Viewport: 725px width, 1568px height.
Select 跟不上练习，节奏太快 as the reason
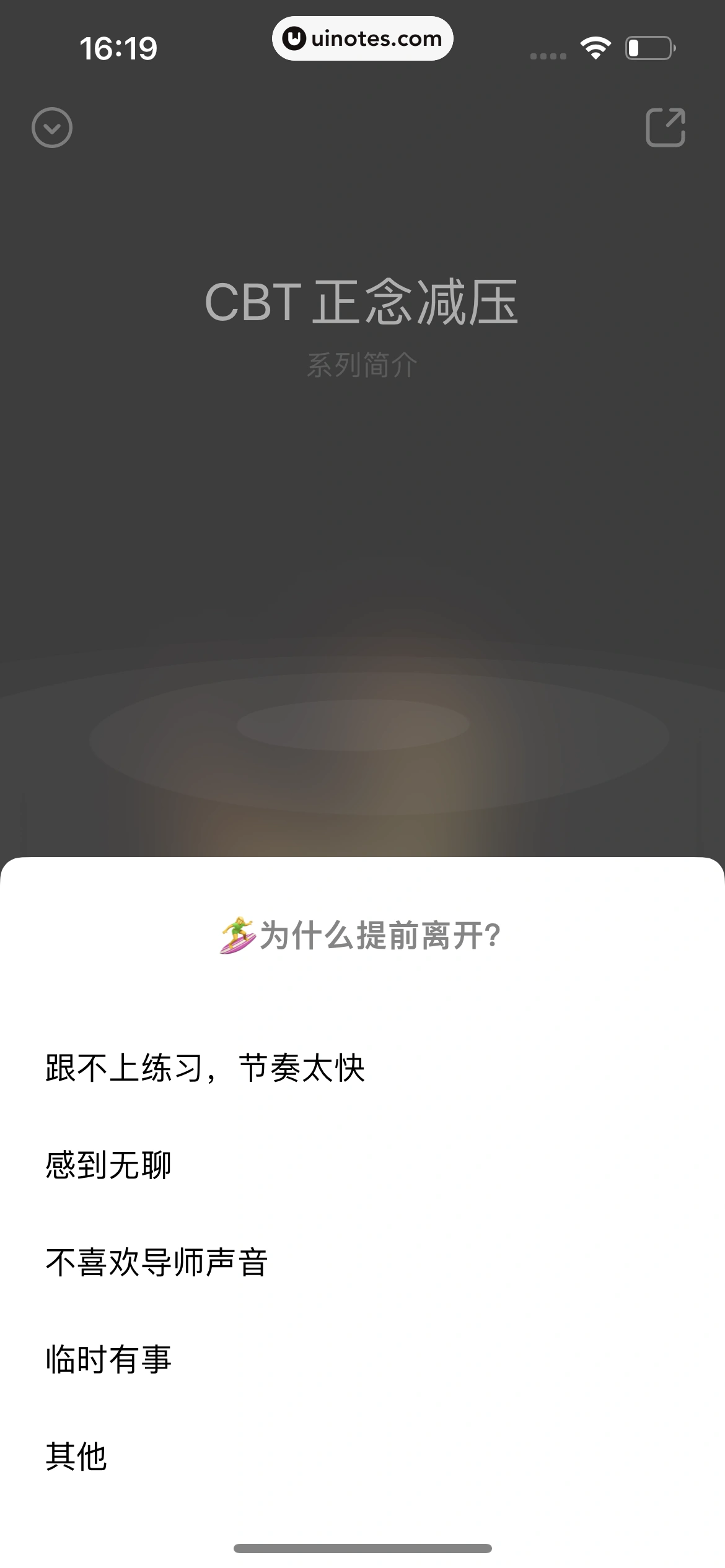click(205, 1068)
